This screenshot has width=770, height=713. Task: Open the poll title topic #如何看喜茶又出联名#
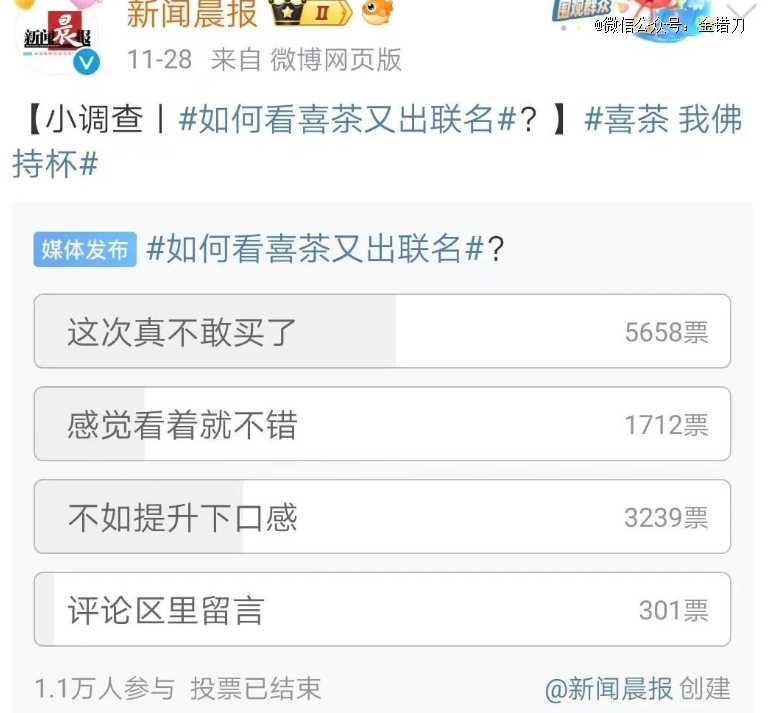316,249
